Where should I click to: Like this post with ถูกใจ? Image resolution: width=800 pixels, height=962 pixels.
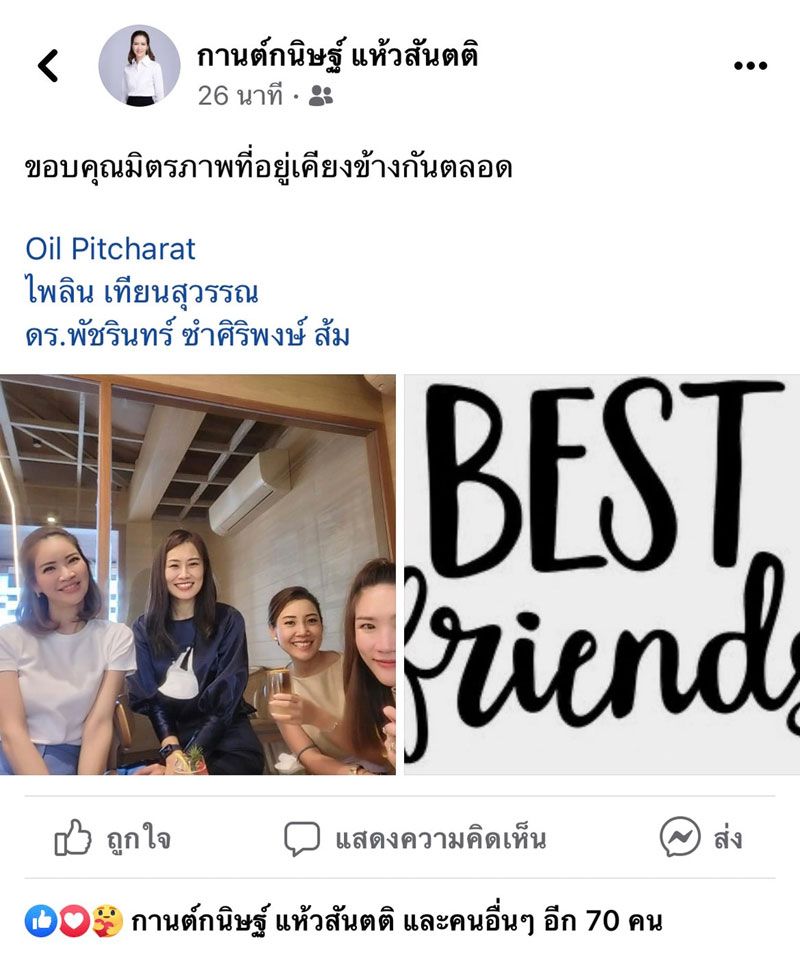coord(112,838)
